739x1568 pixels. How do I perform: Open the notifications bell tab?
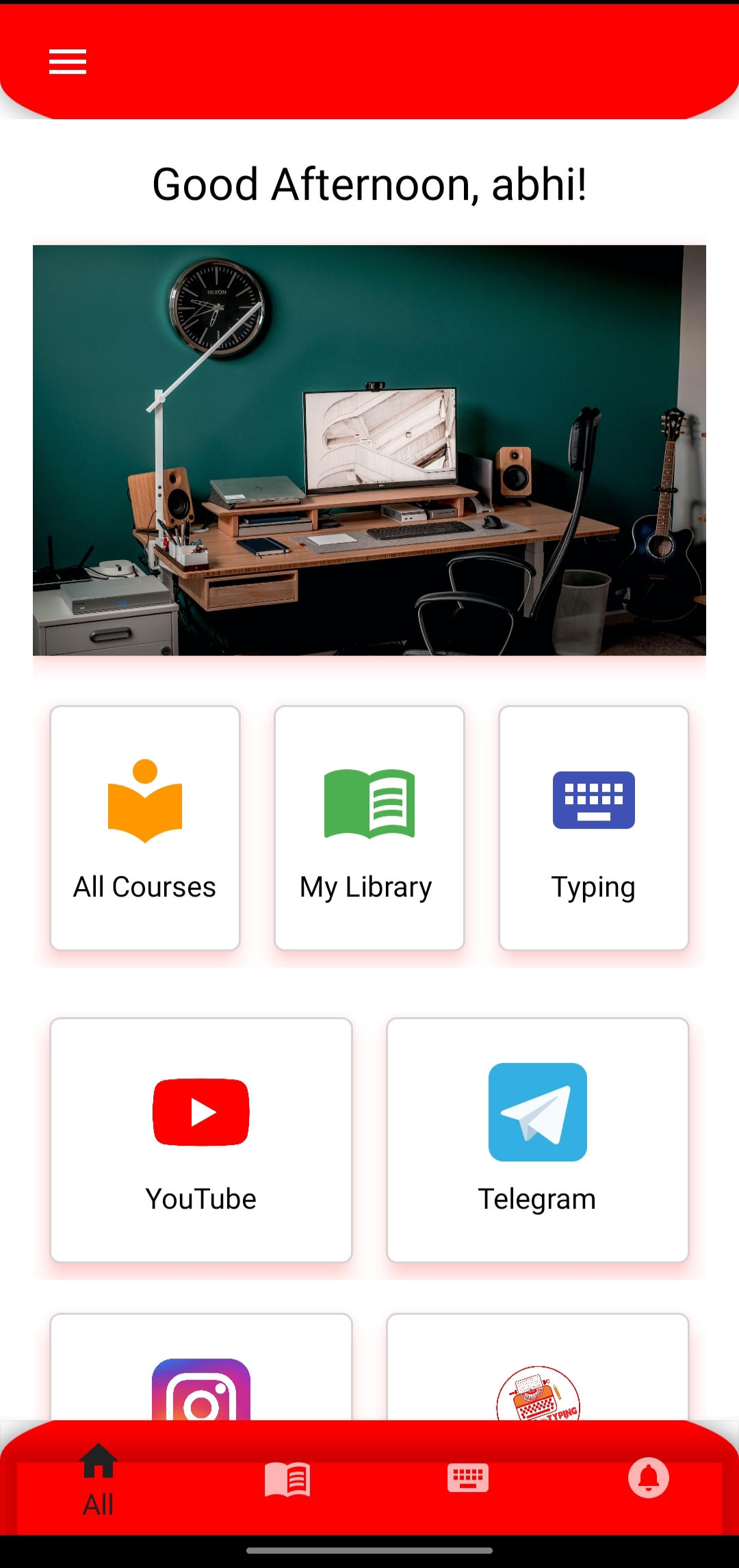[x=649, y=1478]
